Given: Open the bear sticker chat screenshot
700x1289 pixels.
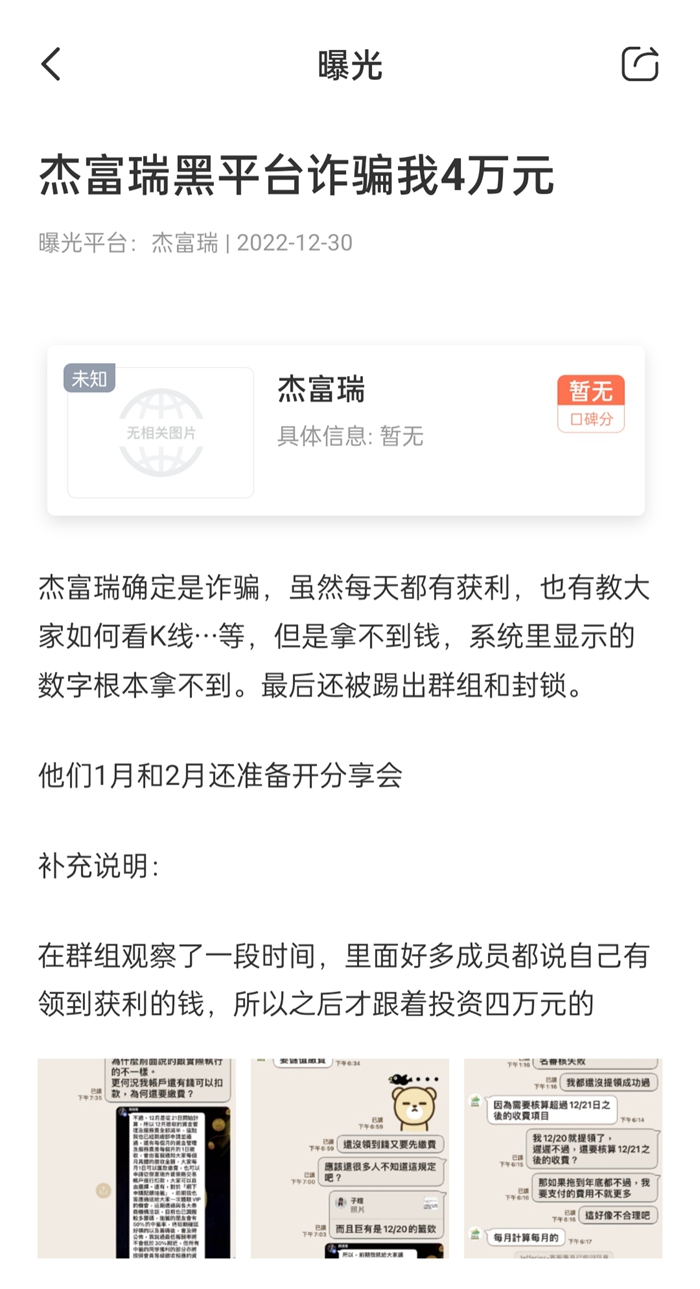Looking at the screenshot, I should 350,1157.
